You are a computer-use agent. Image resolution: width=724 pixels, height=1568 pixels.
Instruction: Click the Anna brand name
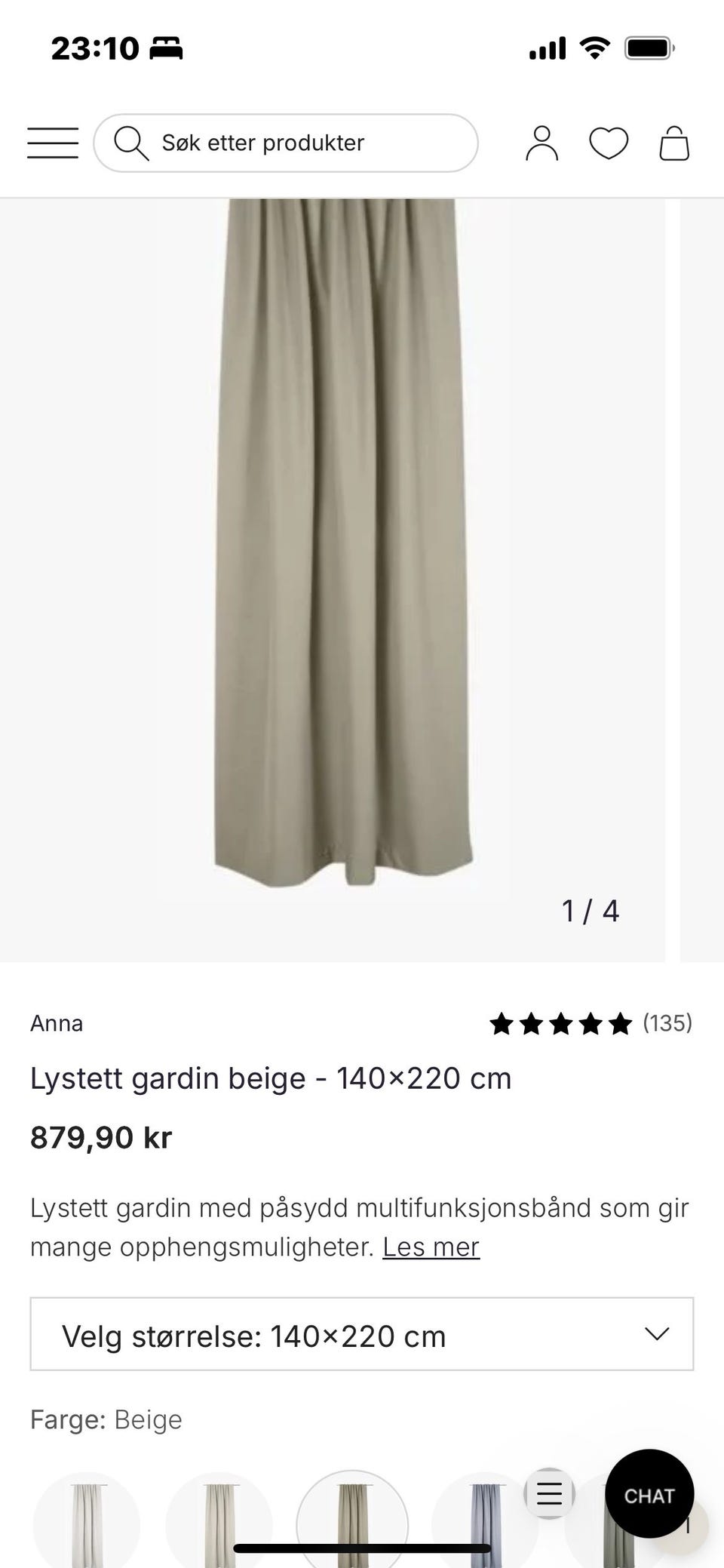[x=56, y=1023]
